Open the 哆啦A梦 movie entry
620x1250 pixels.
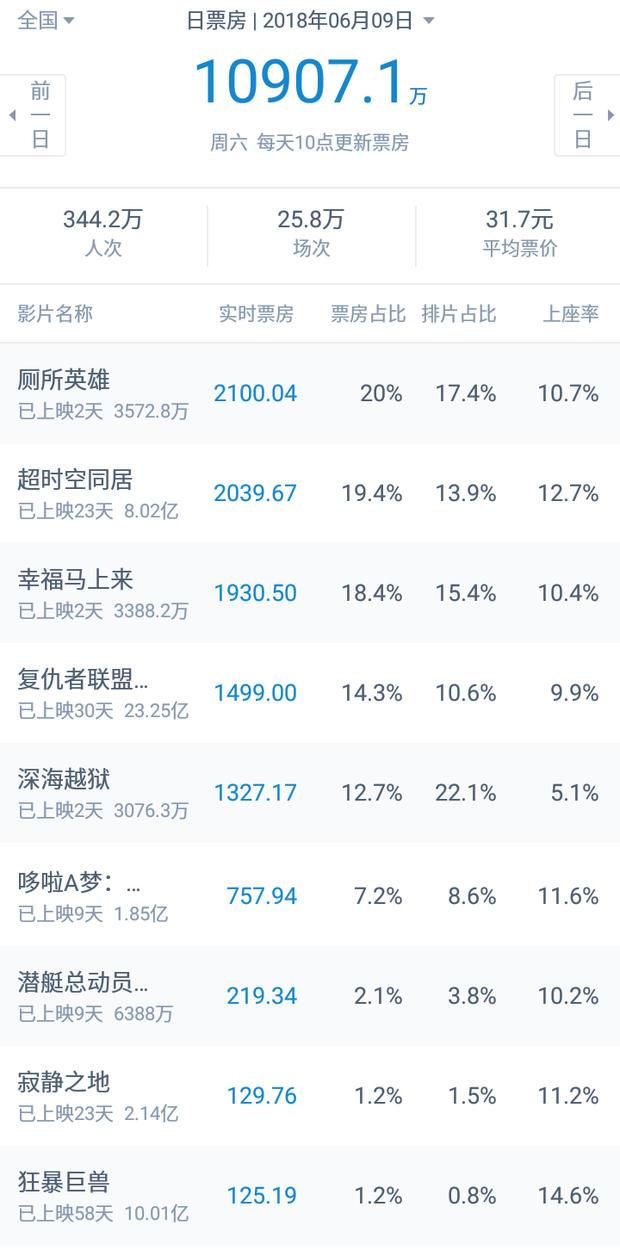310,895
